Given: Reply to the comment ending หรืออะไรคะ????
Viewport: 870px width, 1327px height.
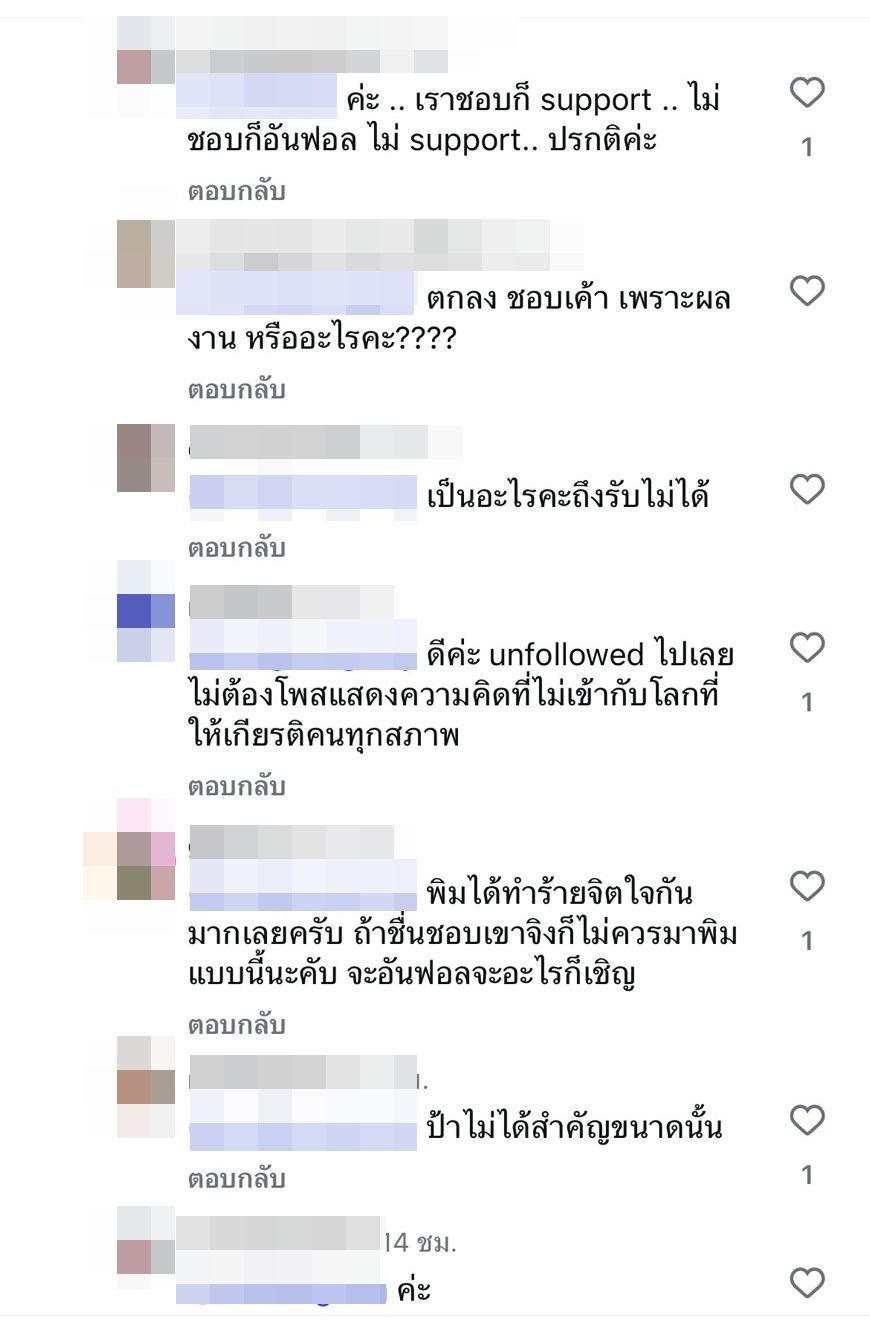Looking at the screenshot, I should [237, 390].
